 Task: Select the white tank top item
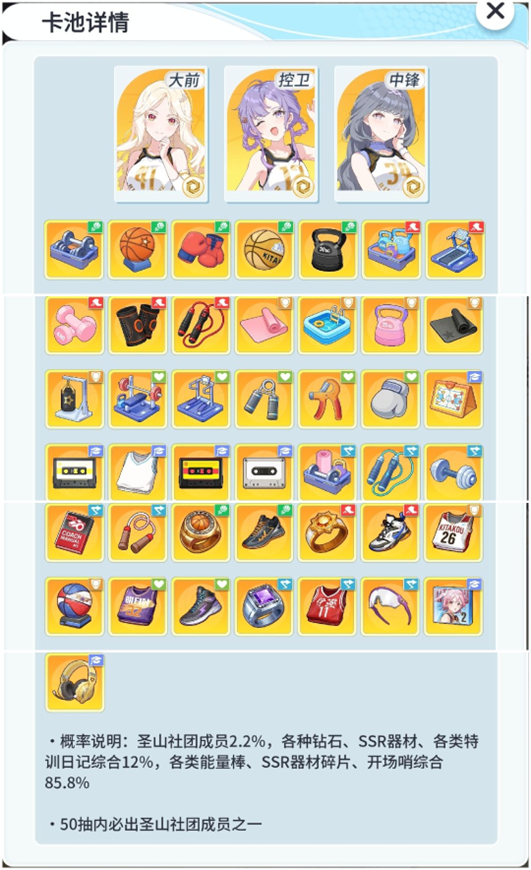138,473
